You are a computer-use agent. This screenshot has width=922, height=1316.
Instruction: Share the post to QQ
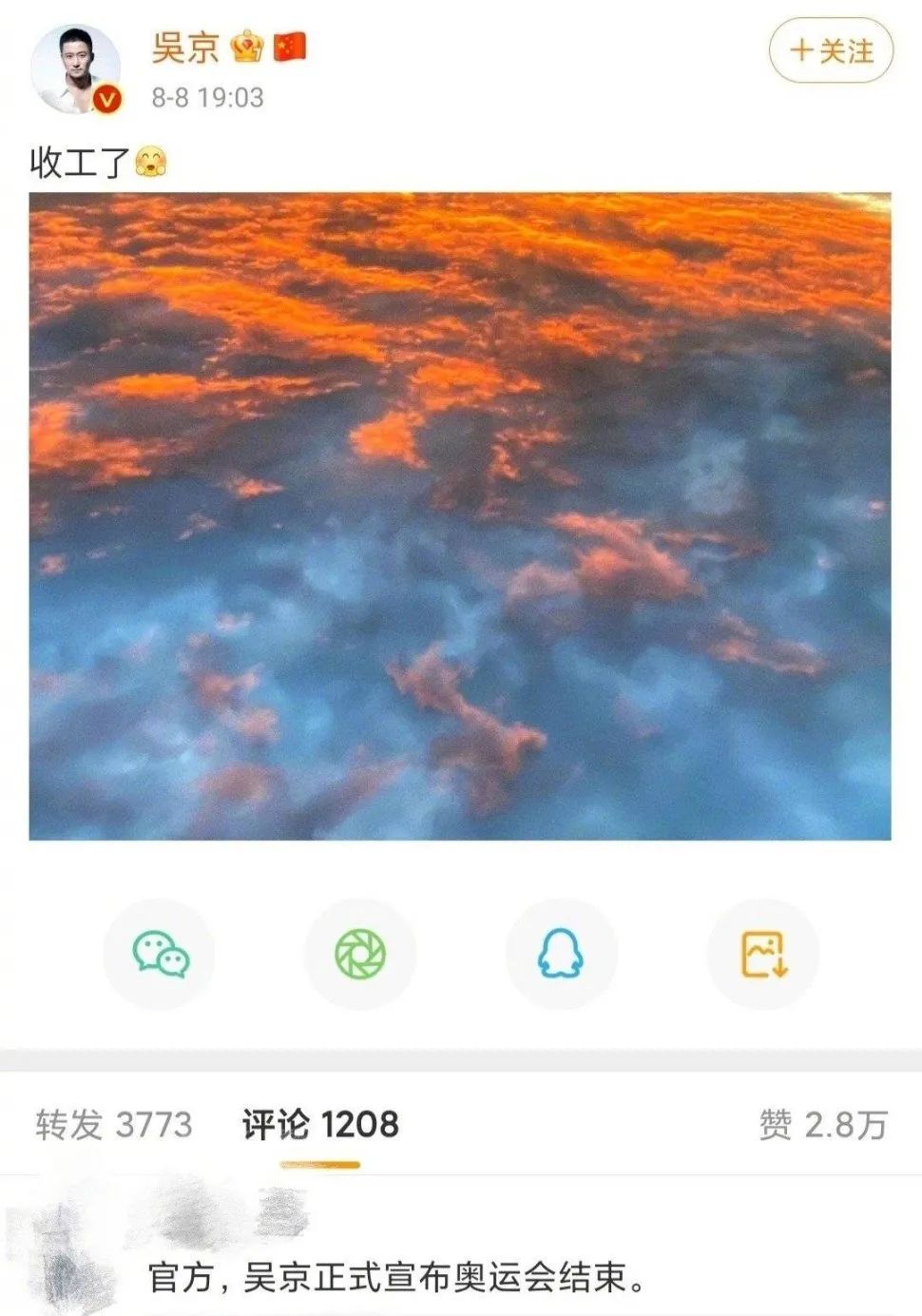561,954
